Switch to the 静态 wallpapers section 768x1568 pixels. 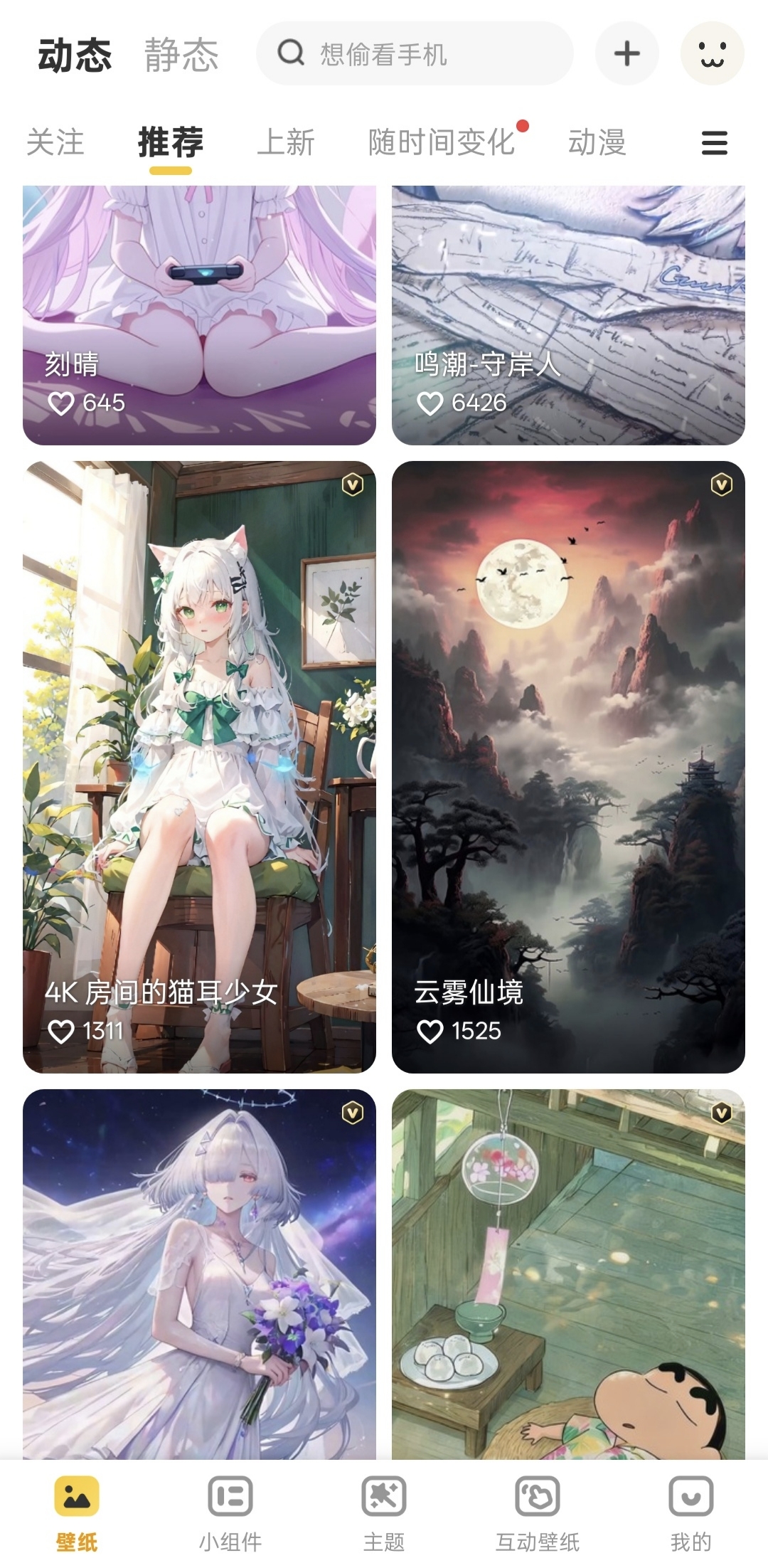click(x=181, y=55)
